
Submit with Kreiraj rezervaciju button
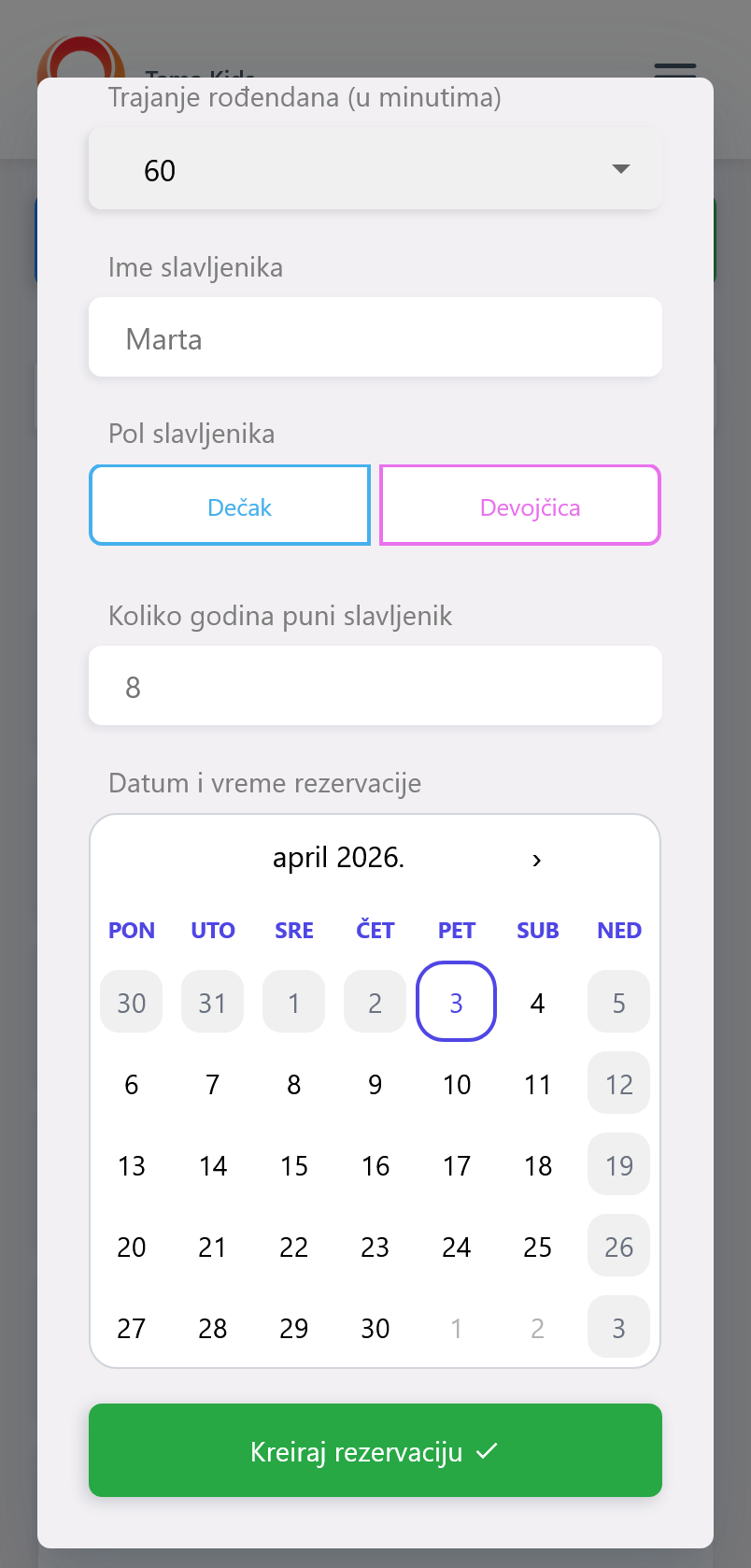pos(375,1450)
